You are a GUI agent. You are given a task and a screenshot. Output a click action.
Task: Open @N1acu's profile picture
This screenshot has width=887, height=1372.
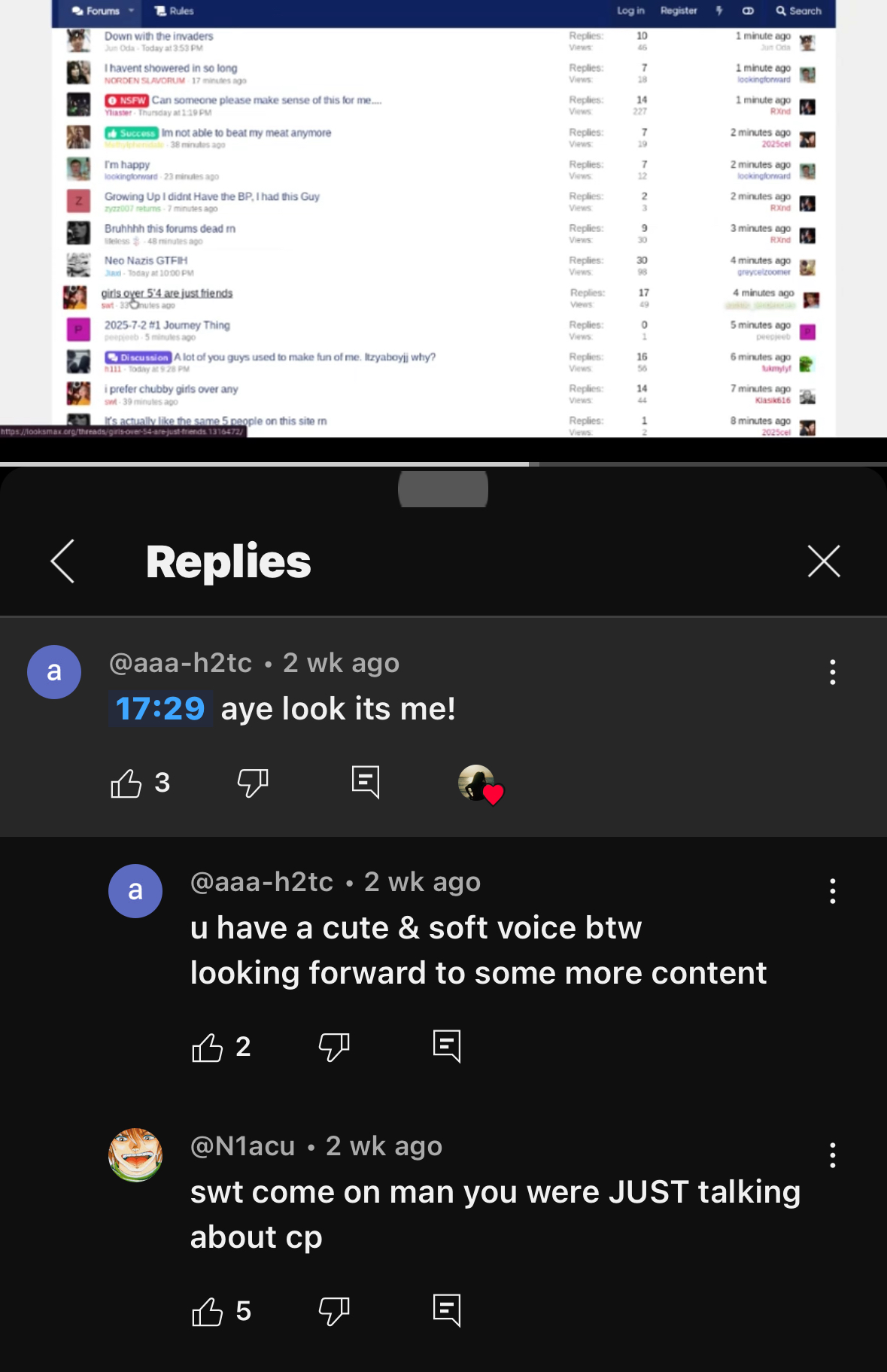tap(135, 1154)
